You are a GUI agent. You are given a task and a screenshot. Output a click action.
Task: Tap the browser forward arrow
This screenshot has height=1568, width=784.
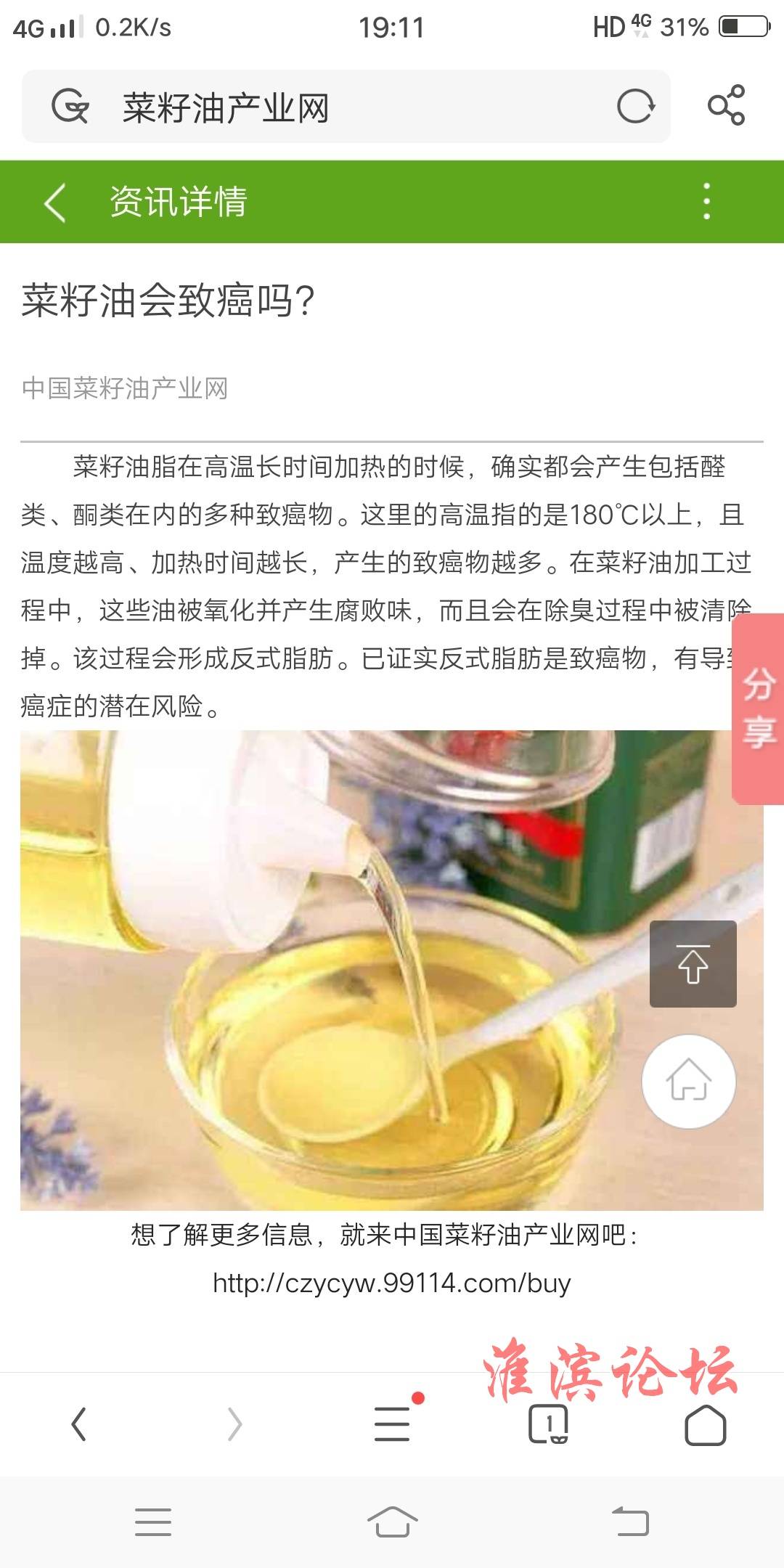point(234,1424)
